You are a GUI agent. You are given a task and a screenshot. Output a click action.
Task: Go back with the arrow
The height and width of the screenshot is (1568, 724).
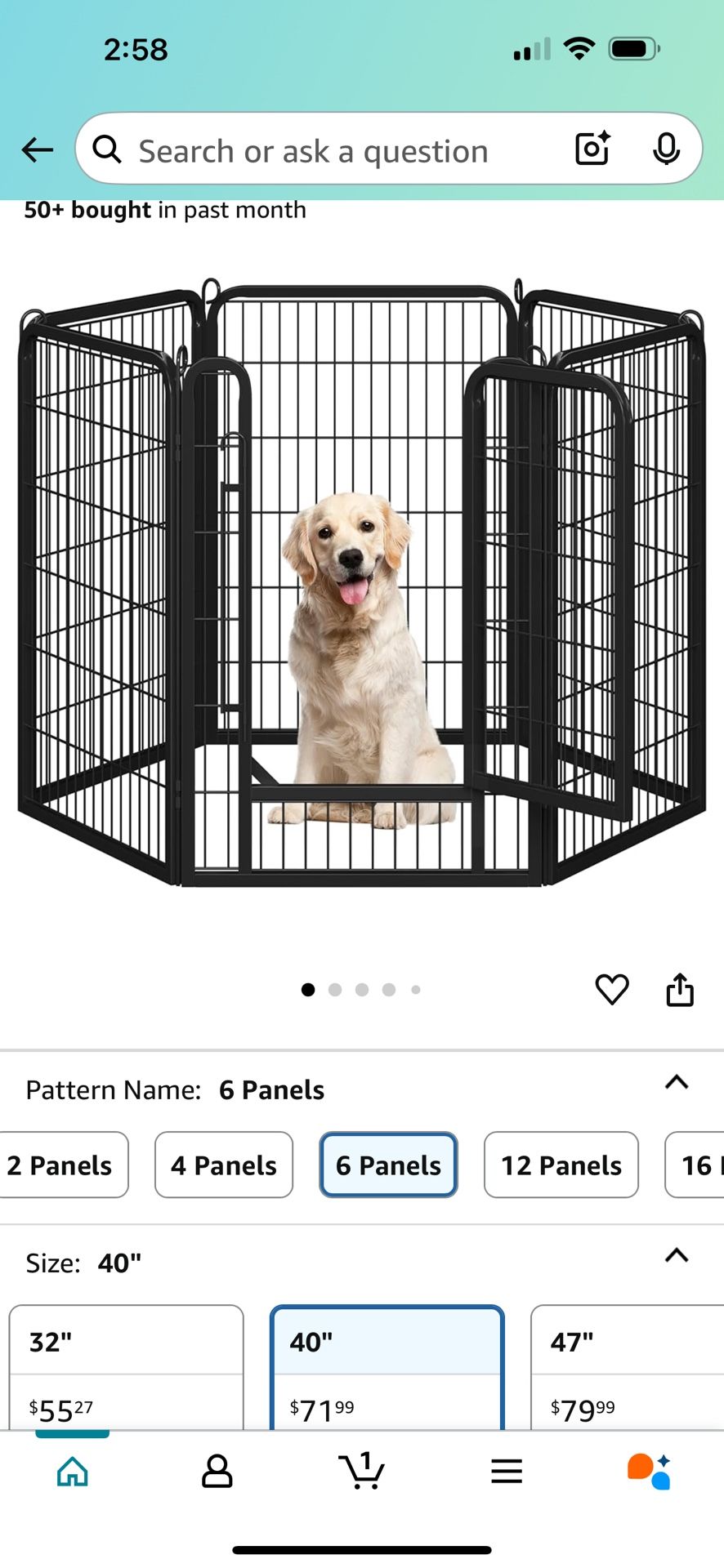point(37,149)
